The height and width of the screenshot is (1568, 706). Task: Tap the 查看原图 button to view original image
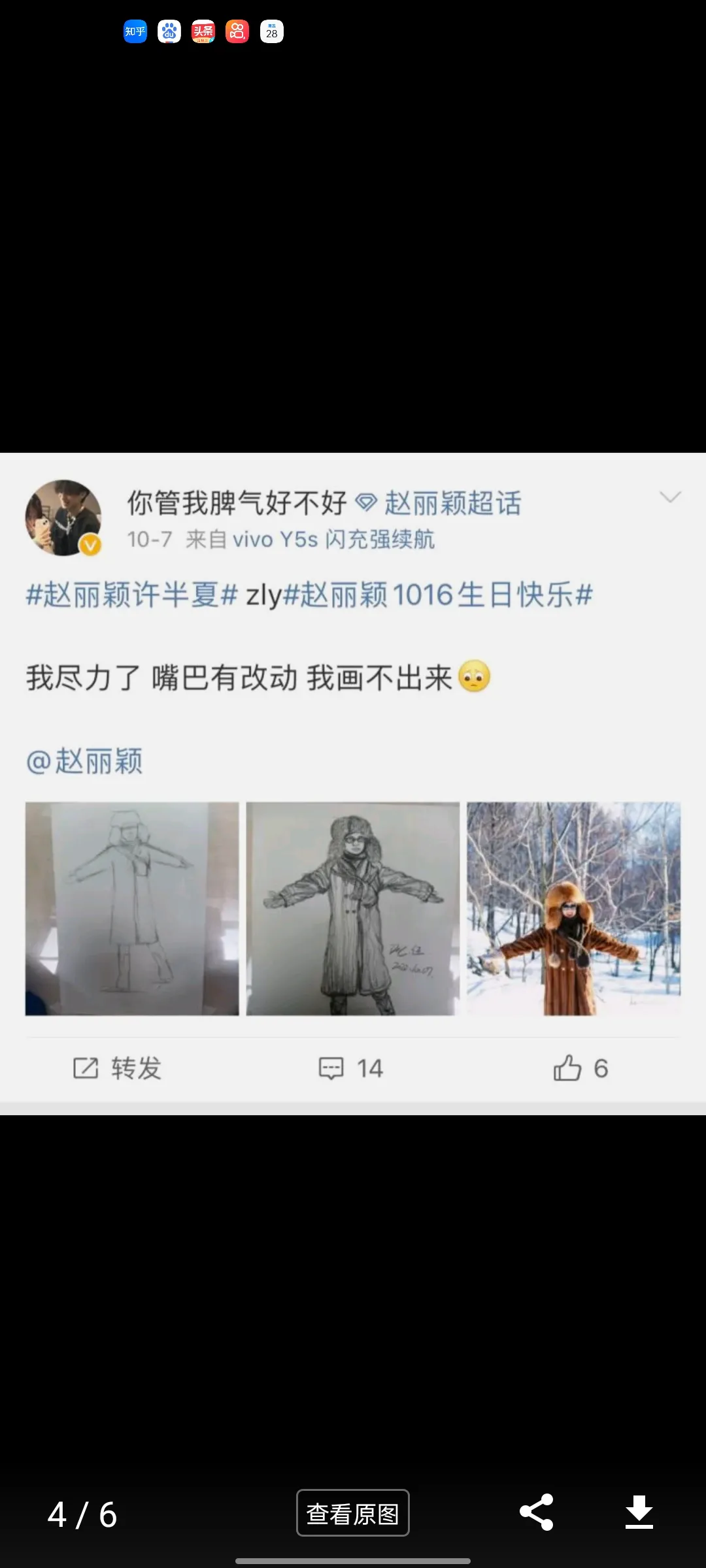click(352, 1513)
